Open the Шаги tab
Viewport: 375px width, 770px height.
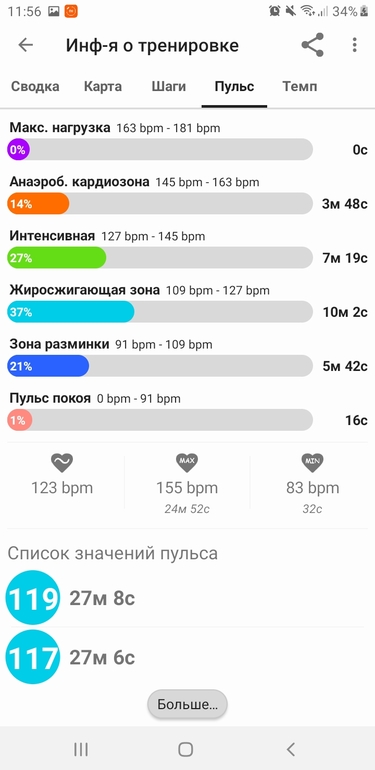168,87
